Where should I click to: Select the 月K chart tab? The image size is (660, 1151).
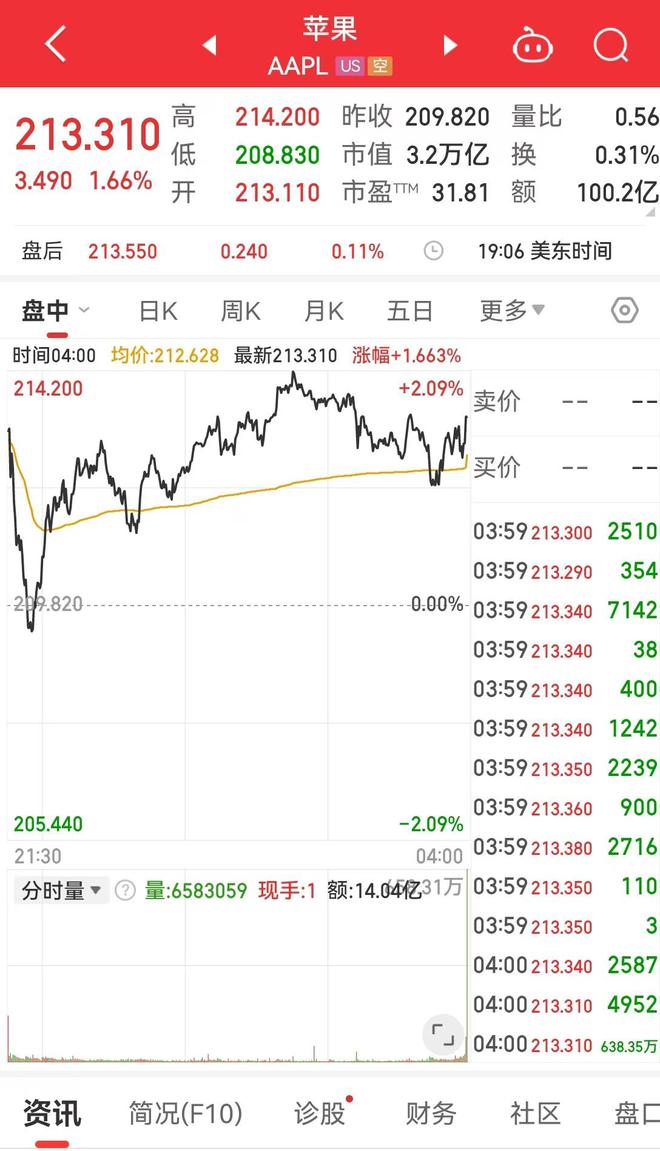323,311
